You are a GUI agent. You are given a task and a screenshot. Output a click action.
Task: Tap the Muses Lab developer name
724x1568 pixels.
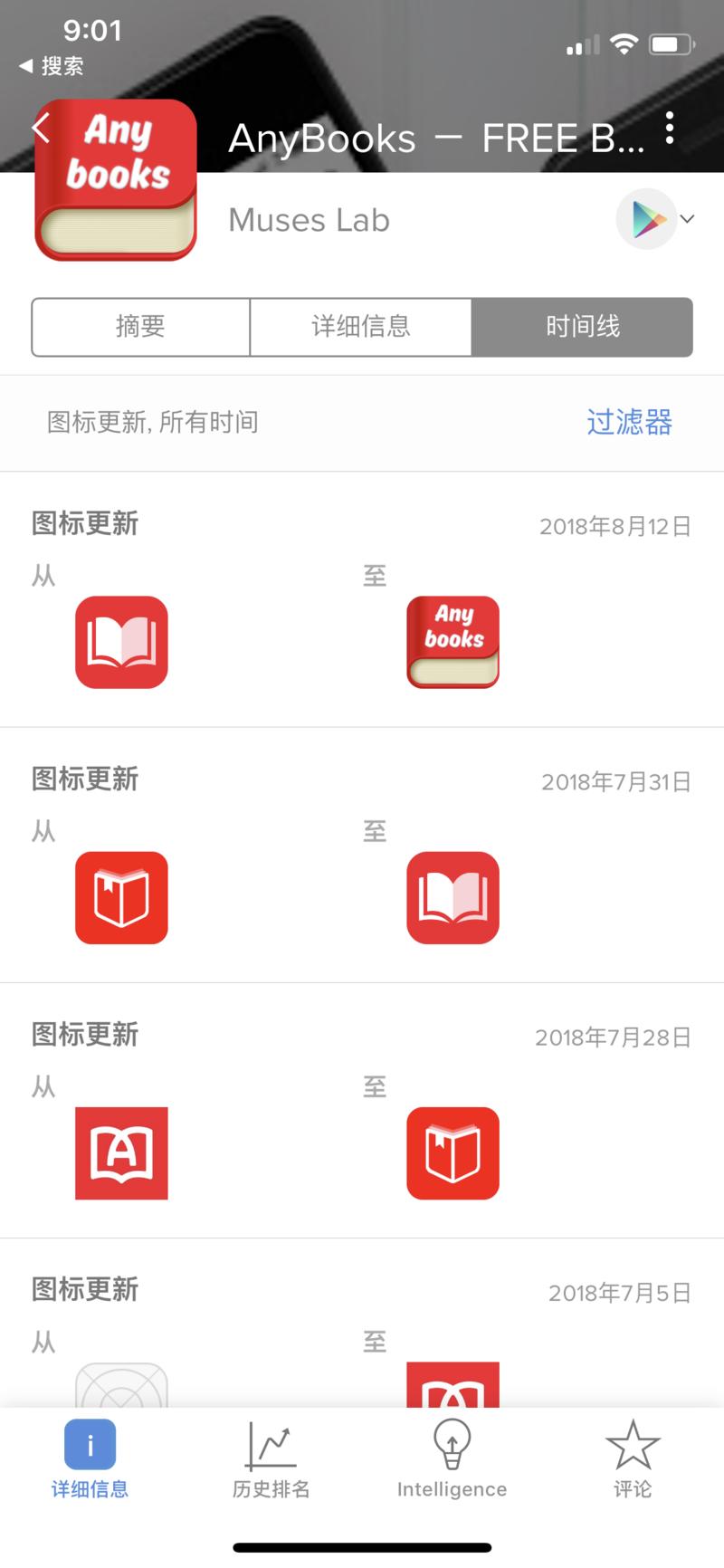[309, 219]
